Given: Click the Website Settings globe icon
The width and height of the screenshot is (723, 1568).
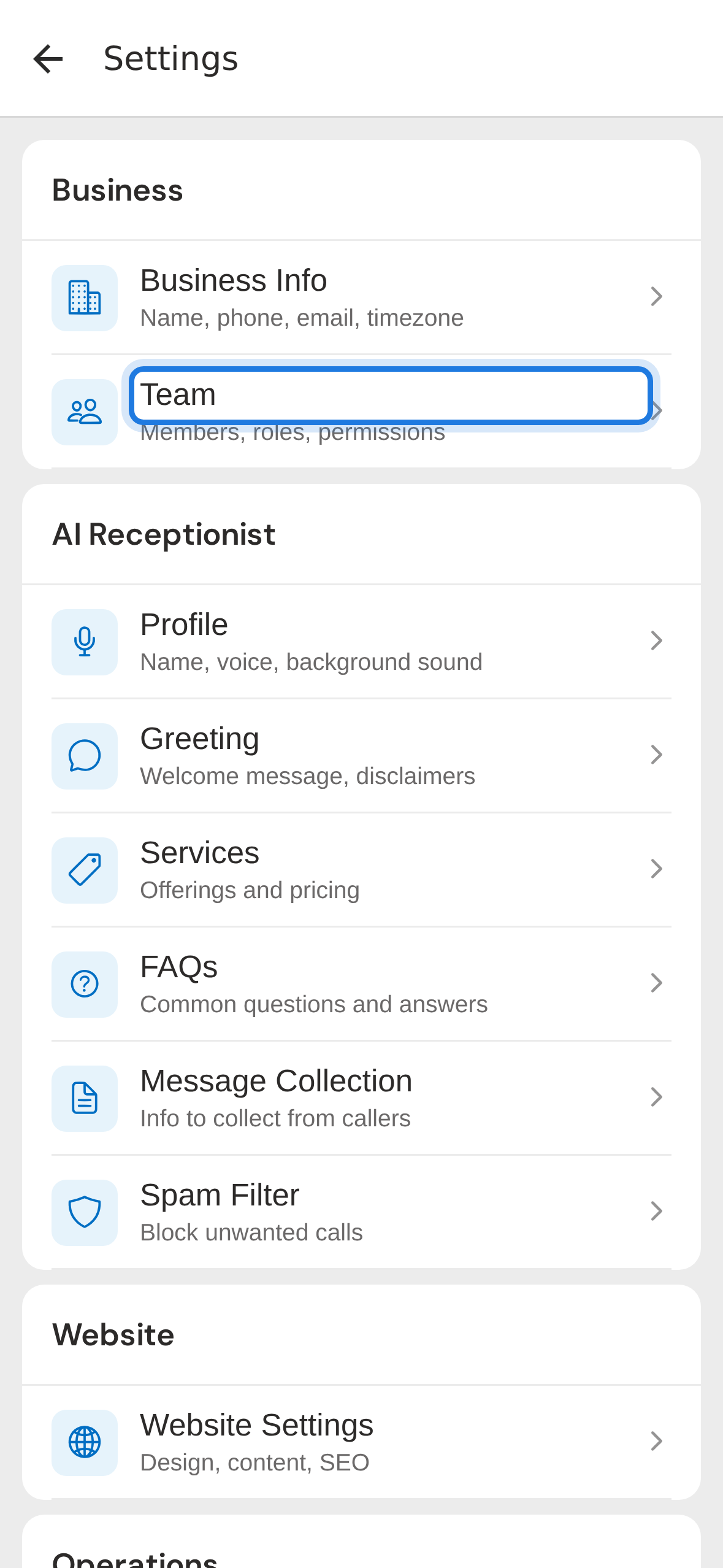Looking at the screenshot, I should coord(84,1441).
